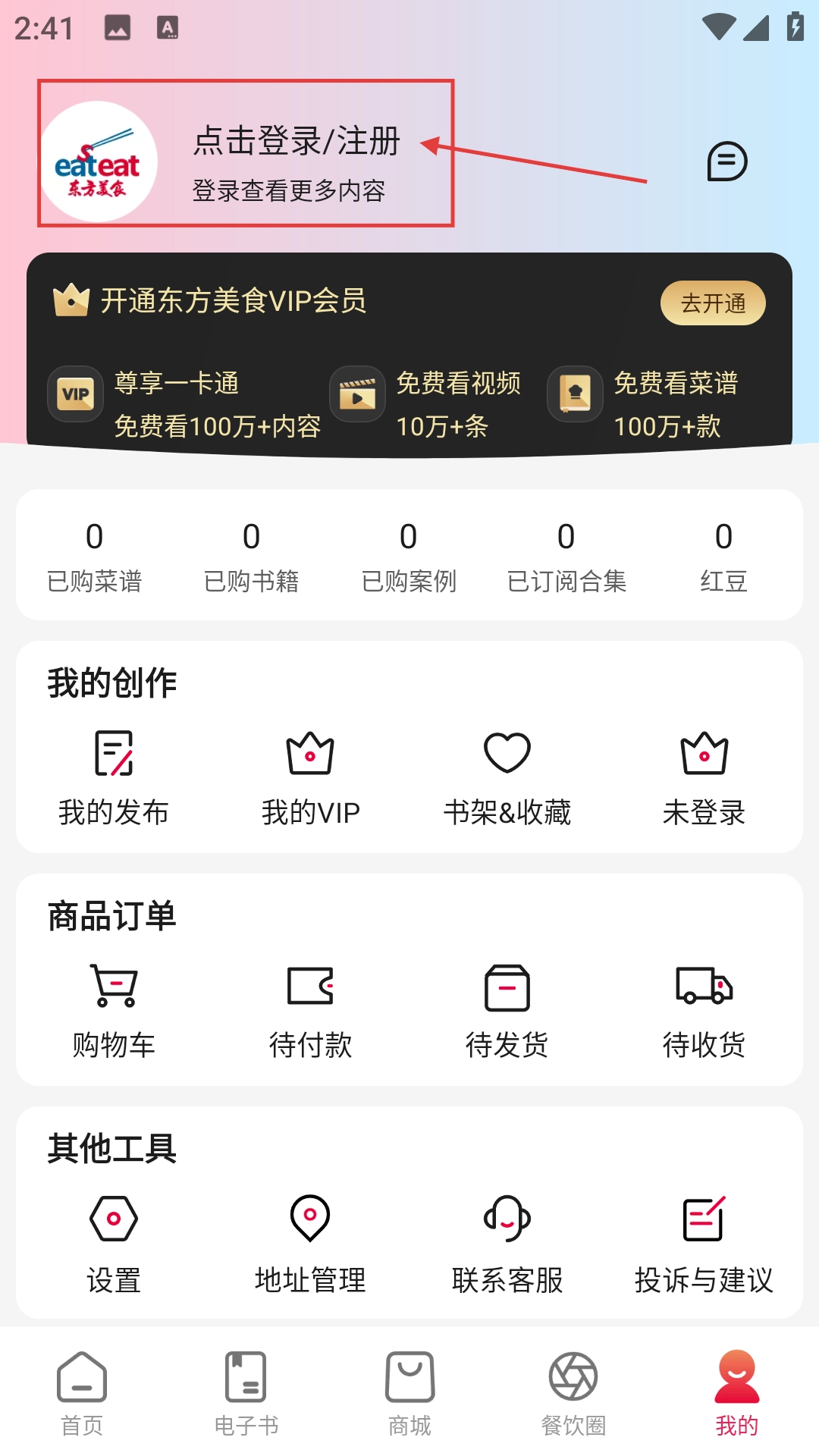
Task: Open 投诉与建议 feedback page
Action: (x=704, y=1244)
